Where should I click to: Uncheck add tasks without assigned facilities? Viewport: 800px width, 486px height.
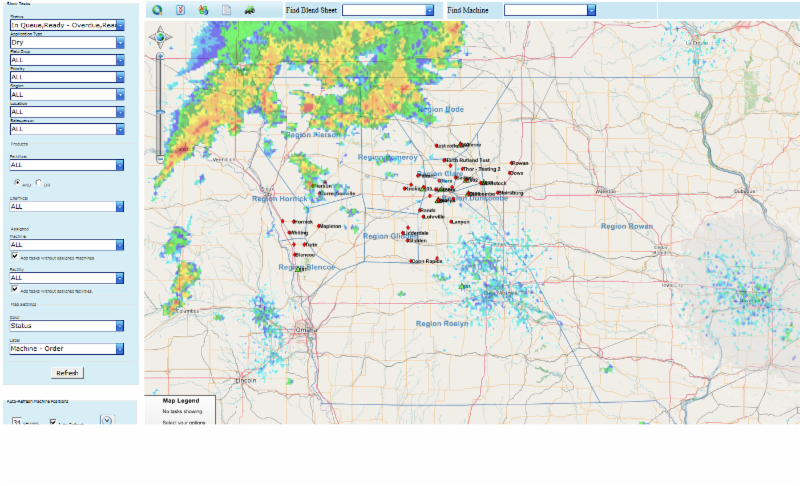coord(14,290)
